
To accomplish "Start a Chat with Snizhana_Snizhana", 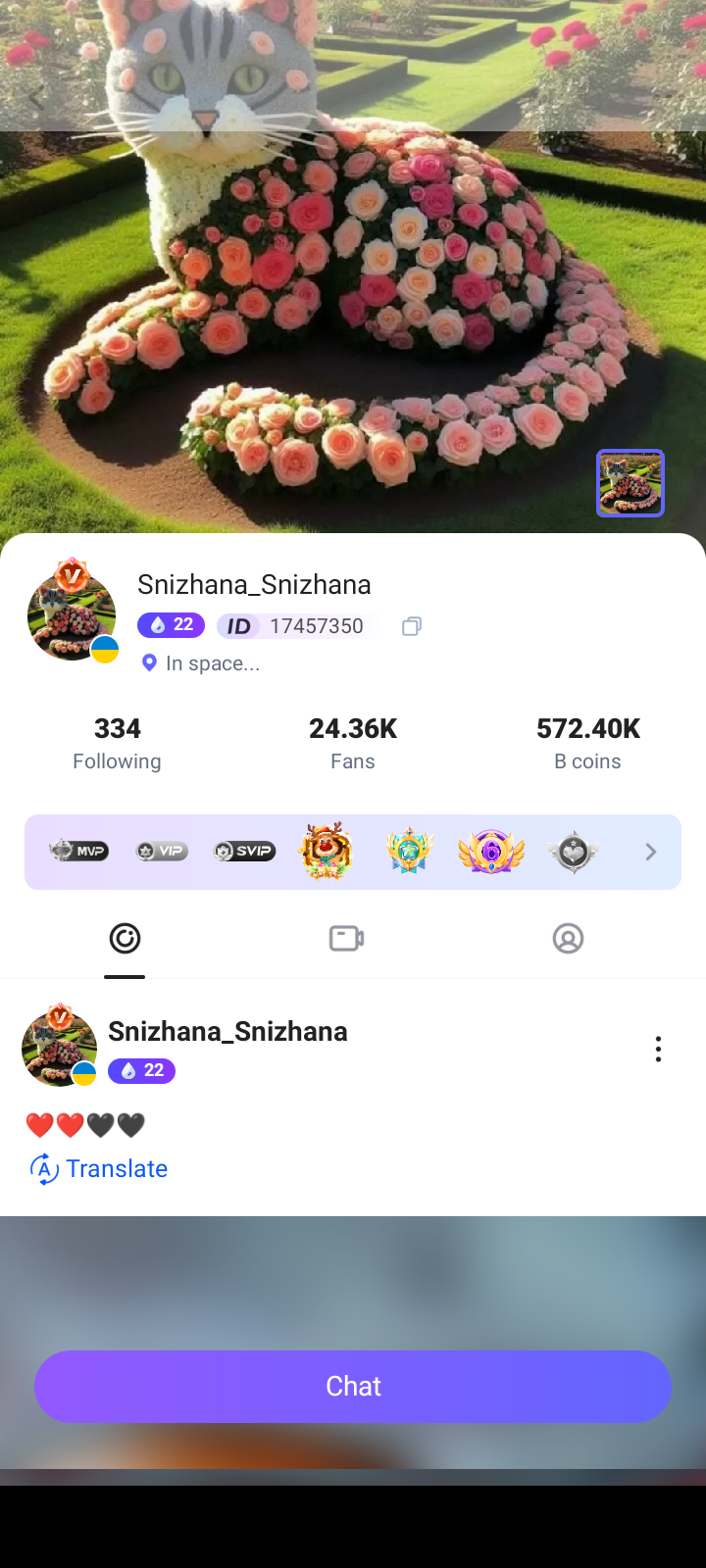I will pyautogui.click(x=353, y=1386).
